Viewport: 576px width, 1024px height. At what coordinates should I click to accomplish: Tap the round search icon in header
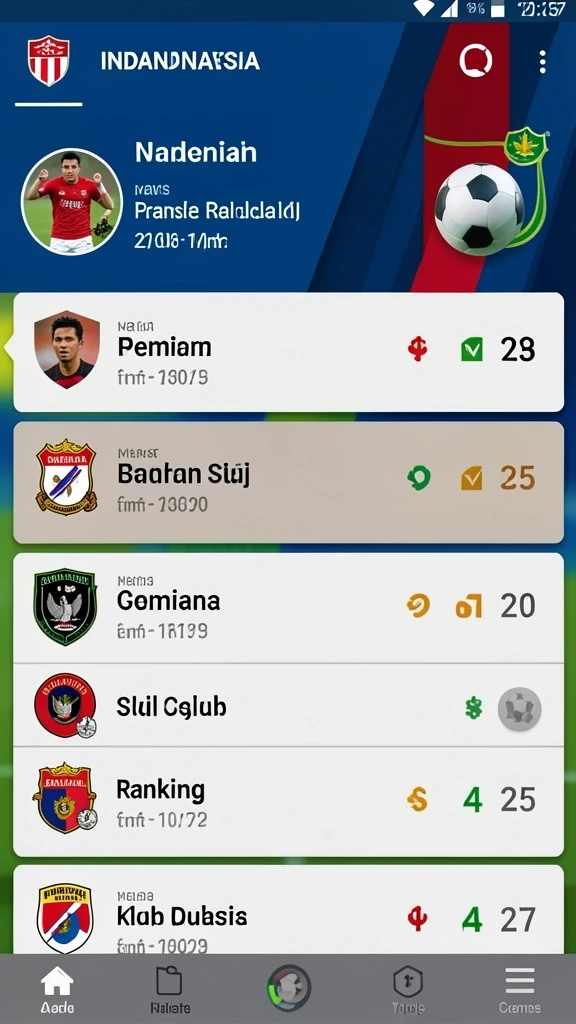pyautogui.click(x=475, y=61)
